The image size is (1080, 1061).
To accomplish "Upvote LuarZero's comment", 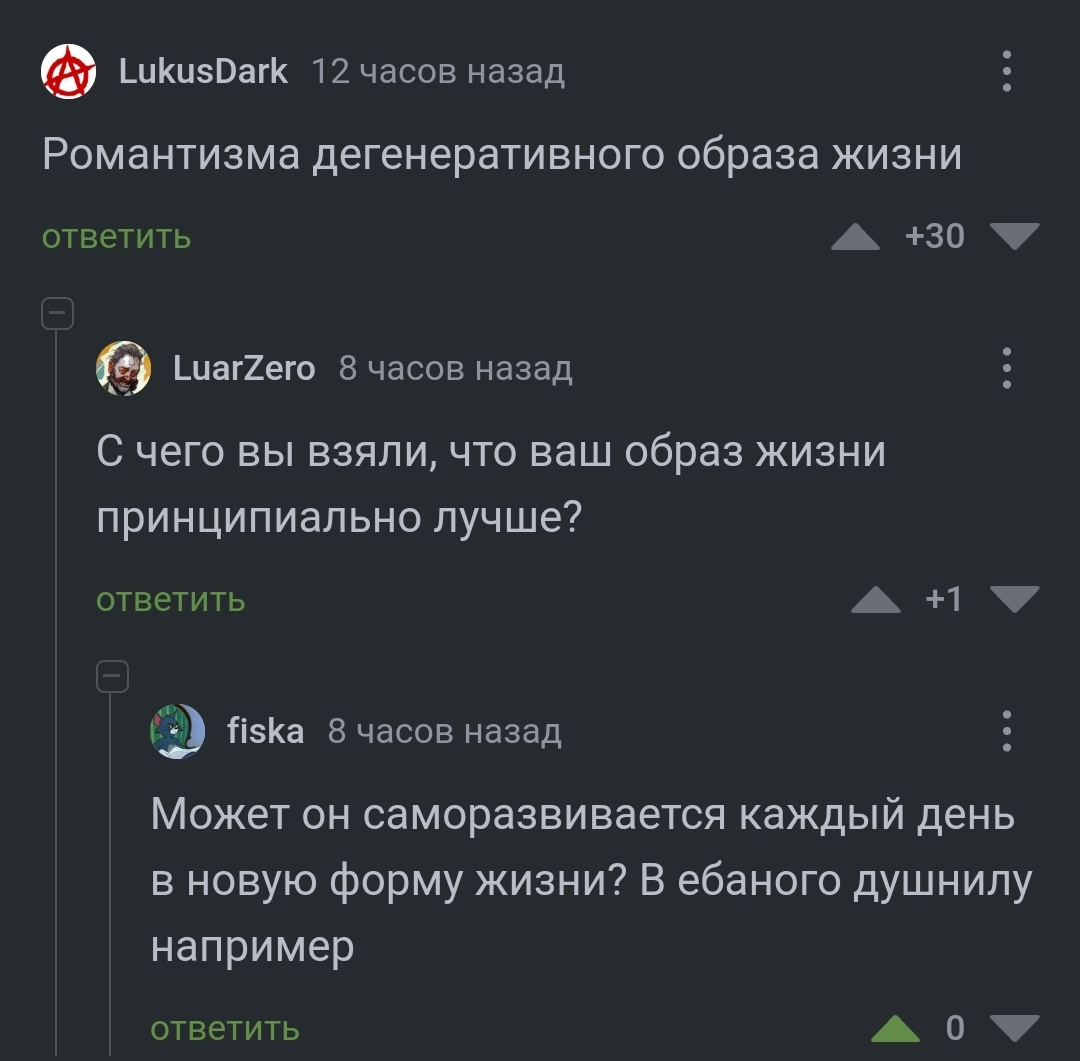I will click(876, 600).
